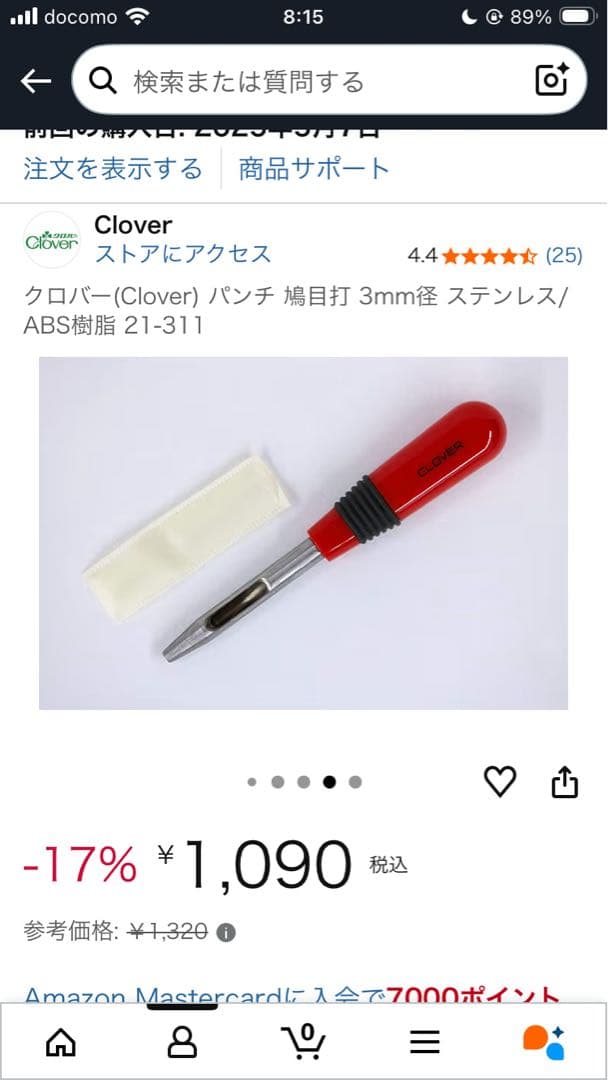Tap the search or ask field
The height and width of the screenshot is (1080, 608).
[x=300, y=81]
